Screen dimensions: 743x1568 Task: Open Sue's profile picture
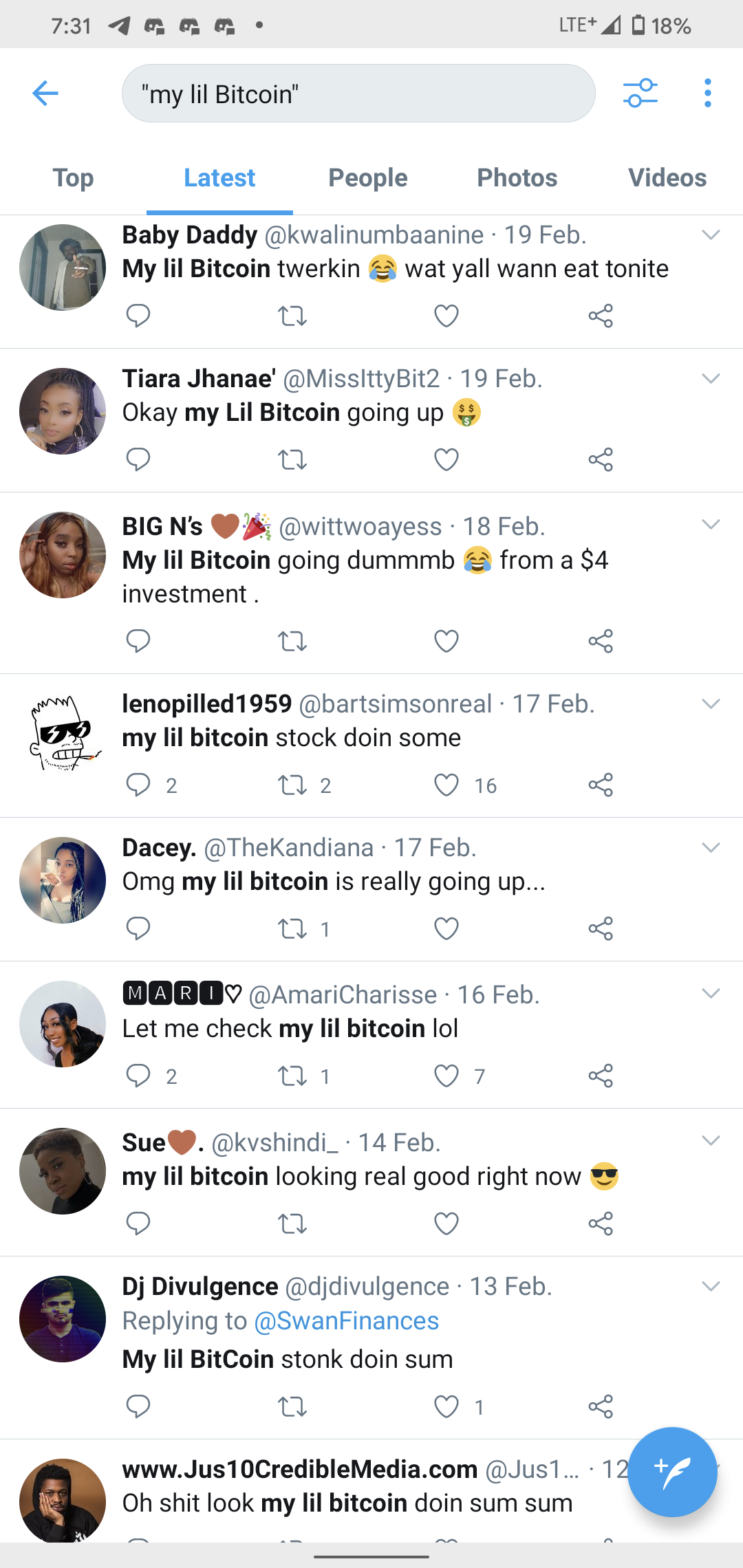(x=63, y=1171)
